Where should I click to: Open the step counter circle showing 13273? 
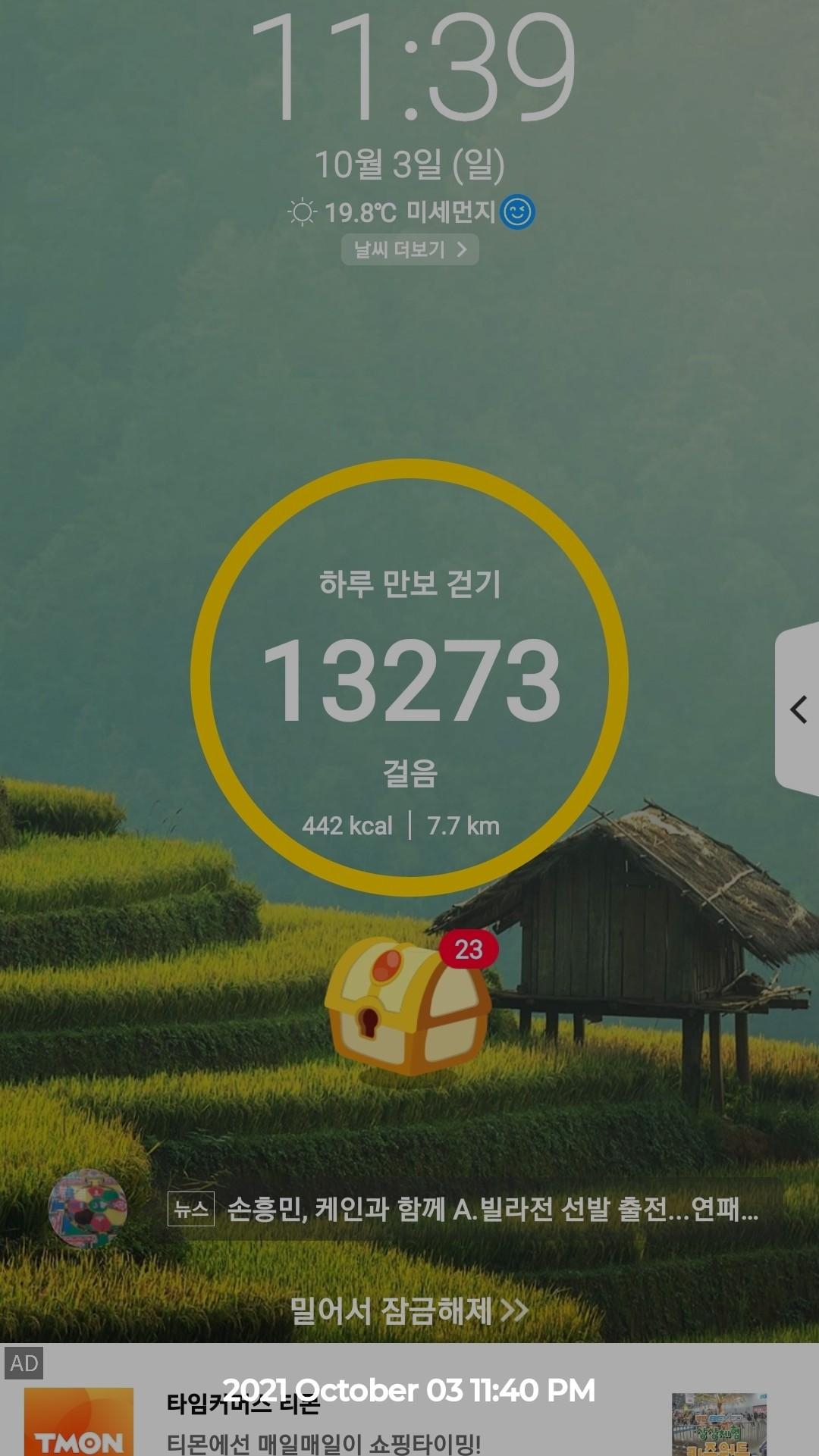click(x=409, y=678)
